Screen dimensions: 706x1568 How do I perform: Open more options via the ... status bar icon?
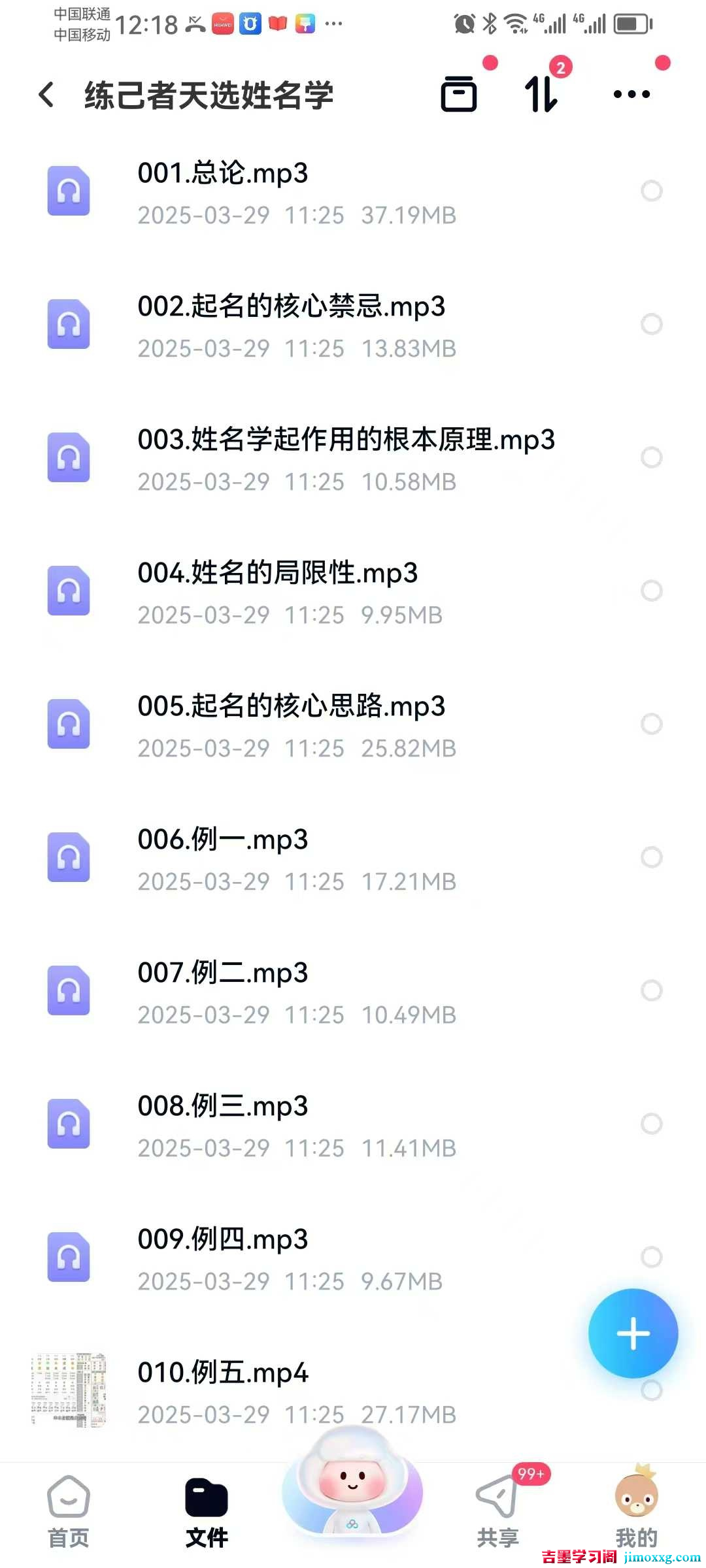pos(333,24)
